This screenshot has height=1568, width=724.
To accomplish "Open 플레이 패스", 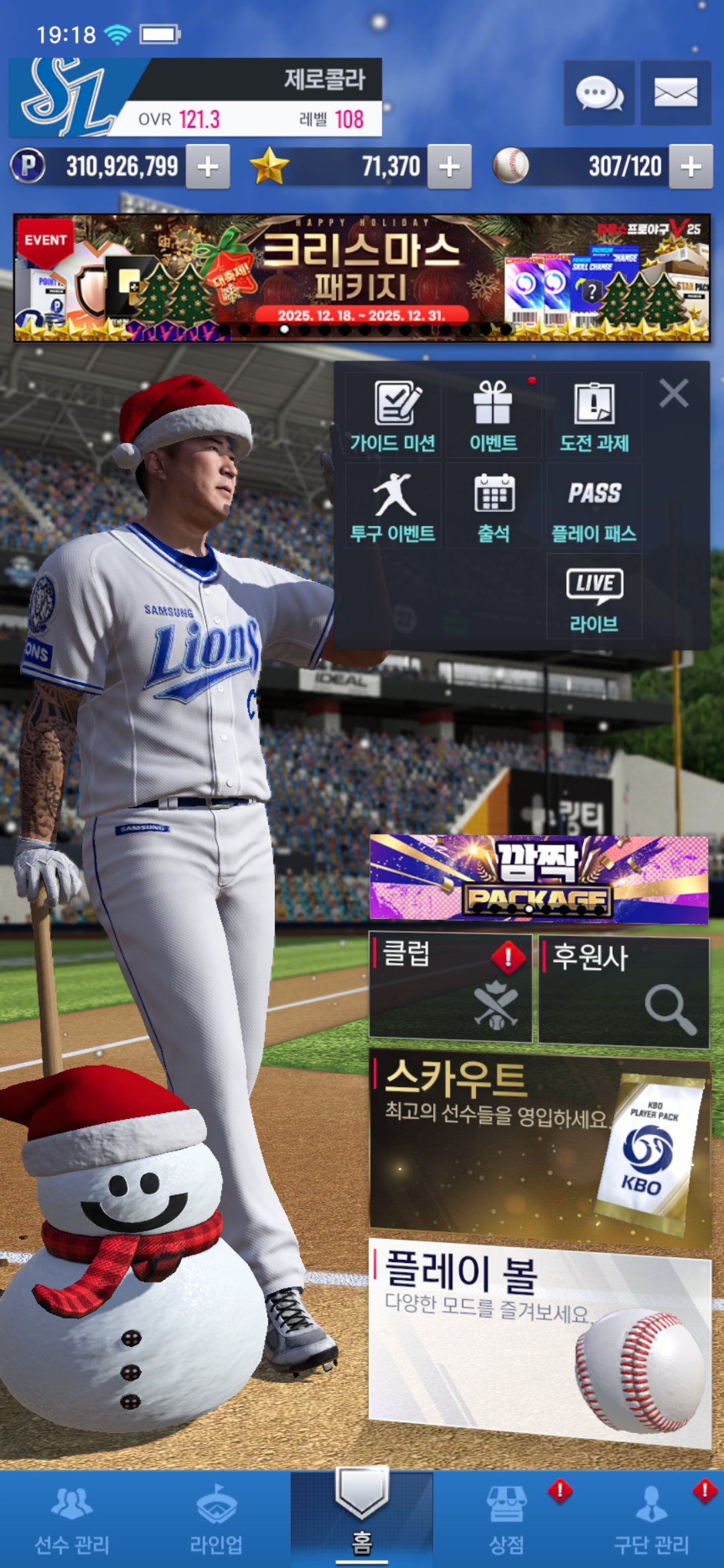I will click(x=594, y=507).
